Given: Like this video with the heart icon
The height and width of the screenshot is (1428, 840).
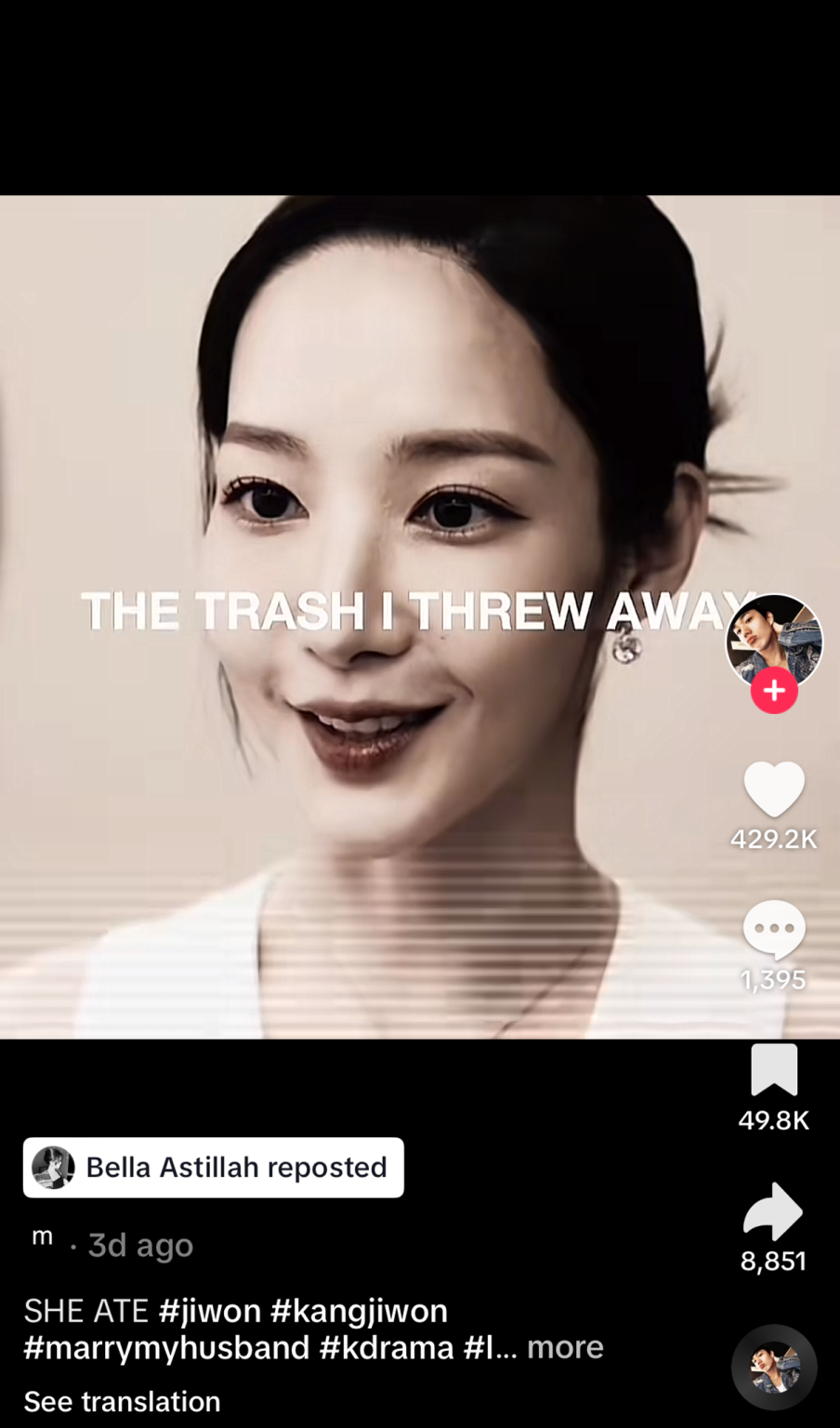Looking at the screenshot, I should [773, 788].
